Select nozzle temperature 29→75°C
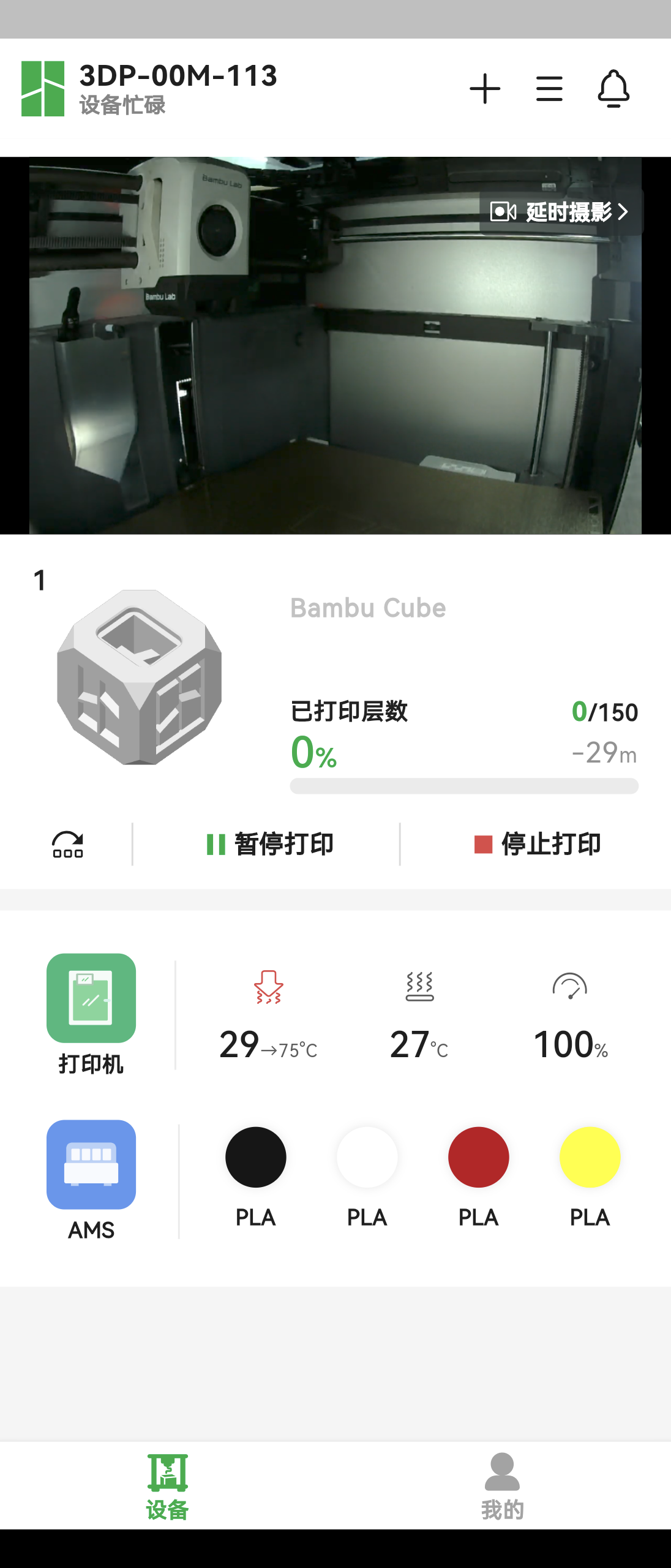The image size is (671, 1568). 268,1017
